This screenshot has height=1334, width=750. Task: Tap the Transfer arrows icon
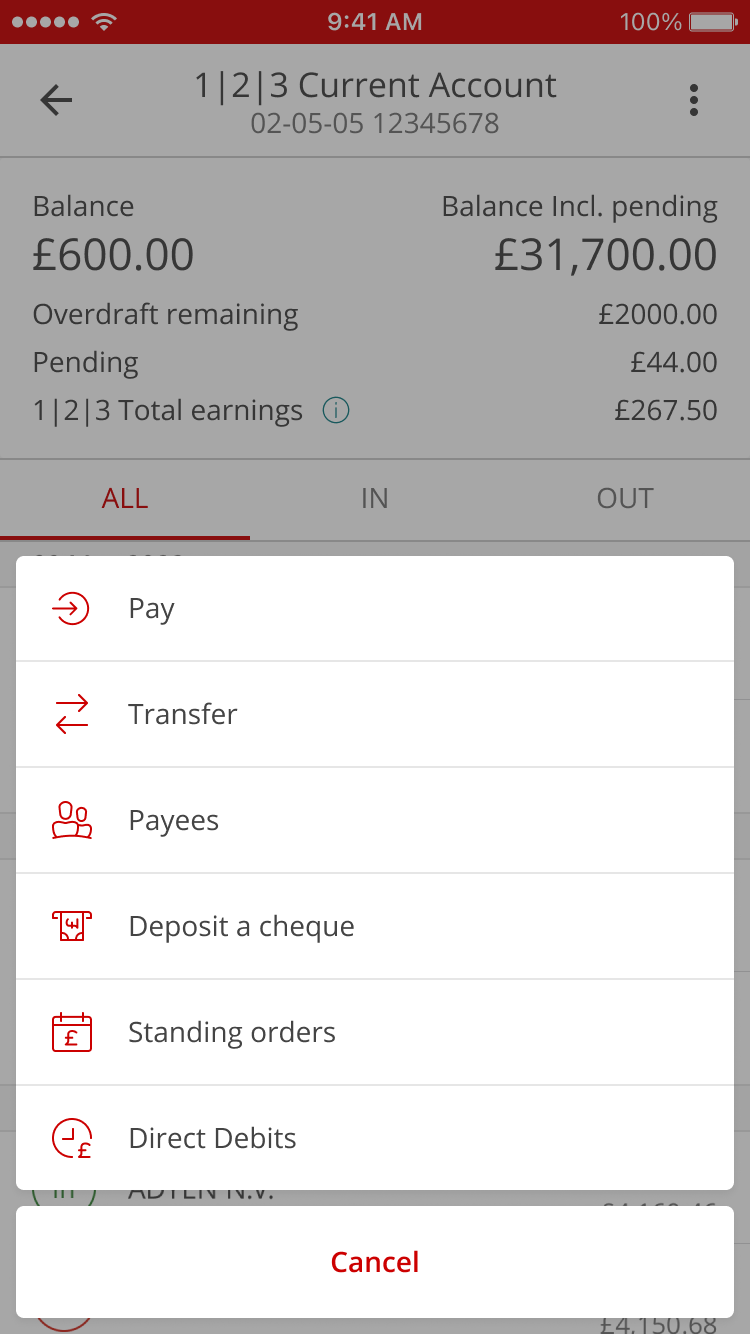click(x=70, y=714)
